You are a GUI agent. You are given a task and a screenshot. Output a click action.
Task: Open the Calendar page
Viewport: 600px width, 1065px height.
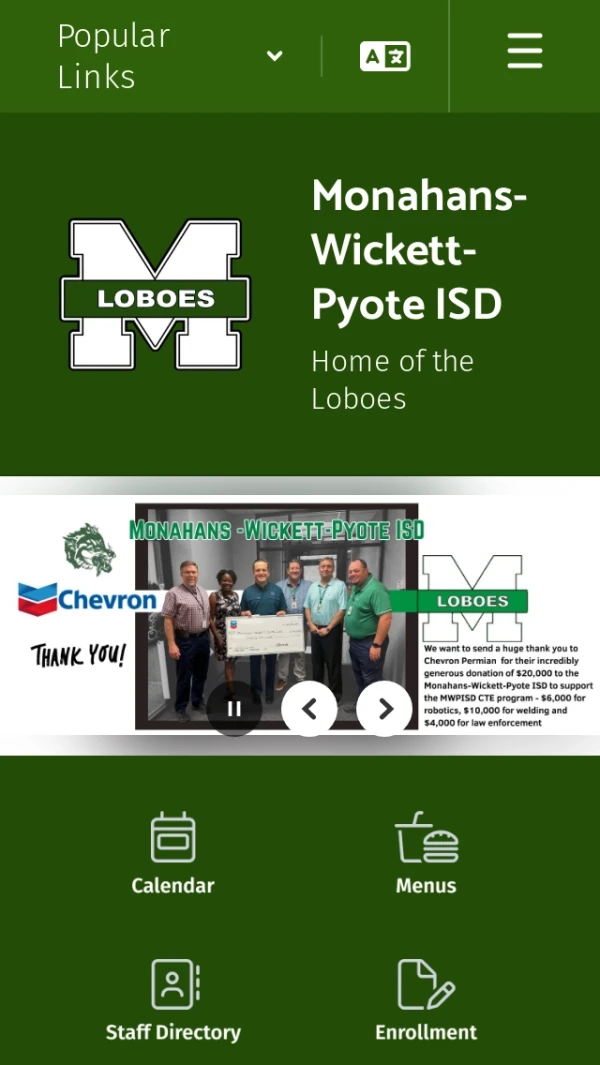coord(173,853)
